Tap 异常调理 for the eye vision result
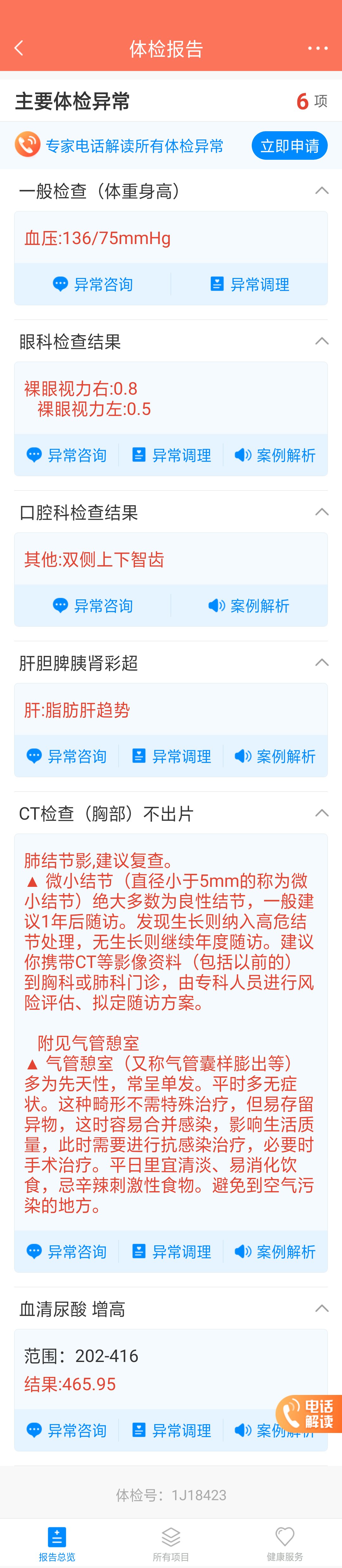 (x=171, y=455)
